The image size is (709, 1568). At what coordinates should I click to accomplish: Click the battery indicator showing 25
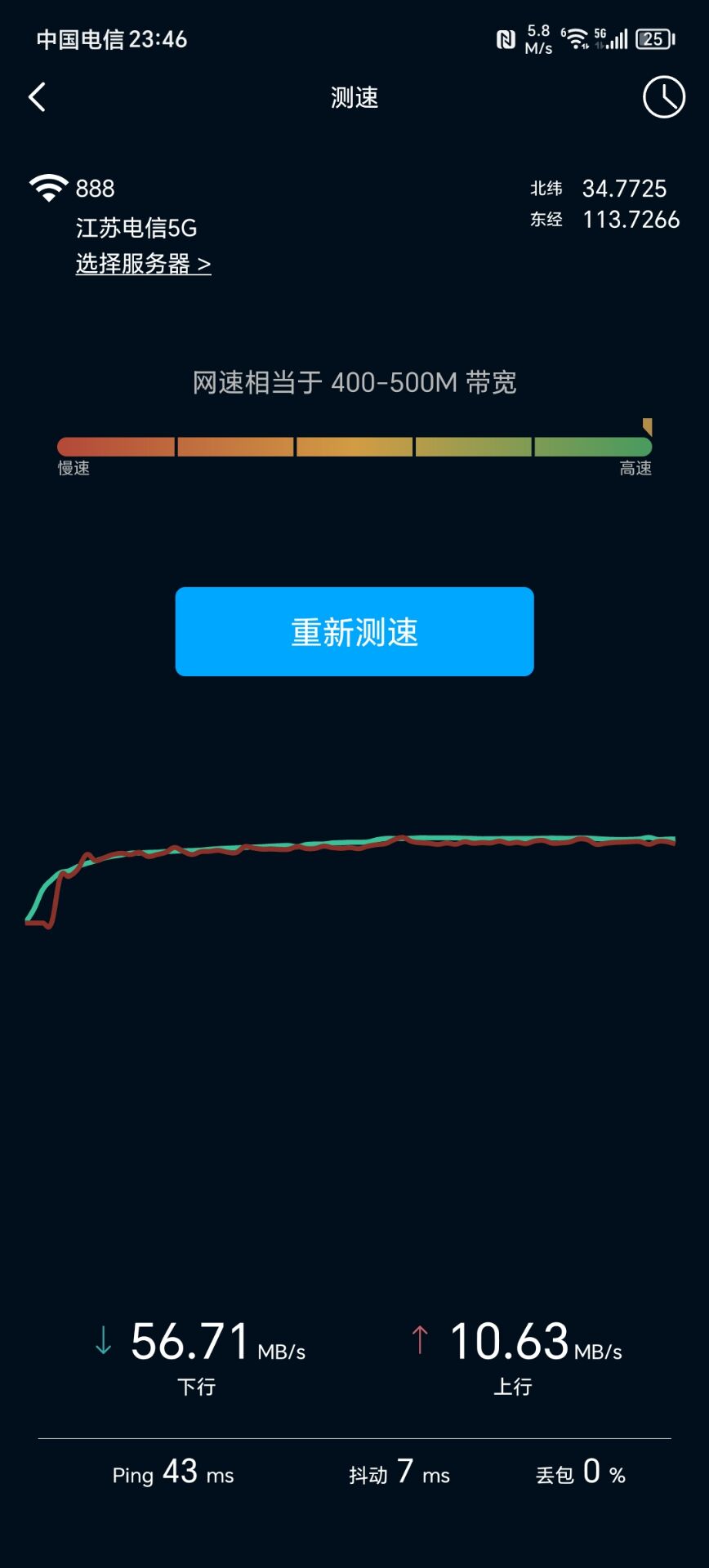click(x=653, y=39)
